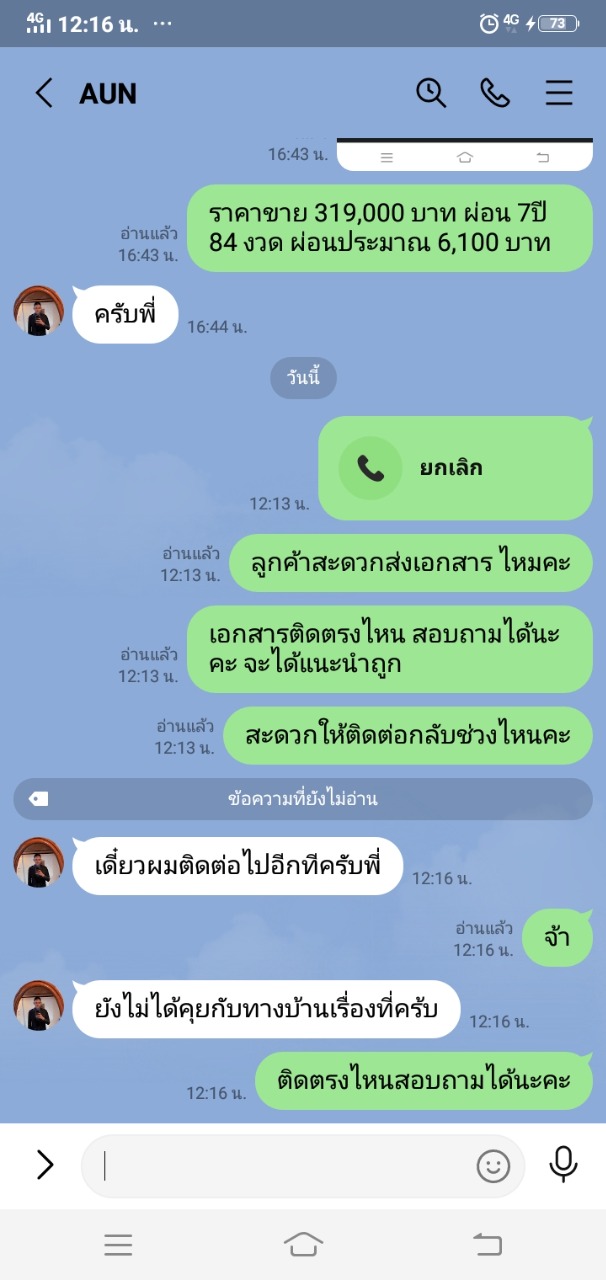606x1280 pixels.
Task: Record a voice message with the microphone
Action: pos(564,1165)
